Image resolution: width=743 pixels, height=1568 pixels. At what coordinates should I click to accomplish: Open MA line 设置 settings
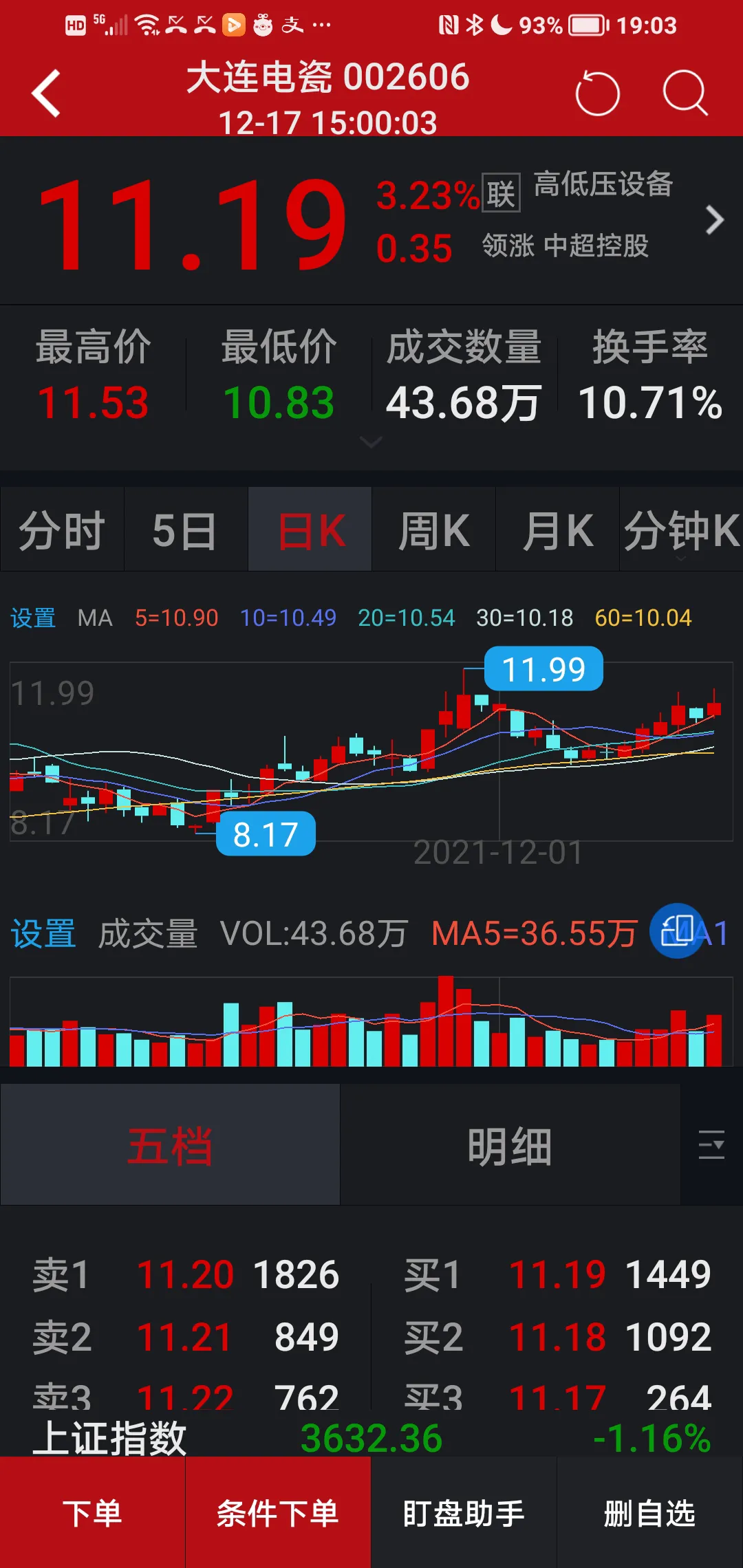(33, 618)
